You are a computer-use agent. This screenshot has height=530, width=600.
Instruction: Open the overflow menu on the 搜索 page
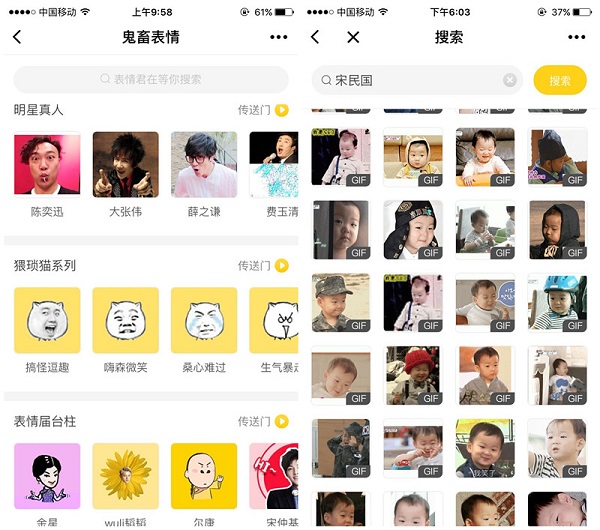point(576,37)
